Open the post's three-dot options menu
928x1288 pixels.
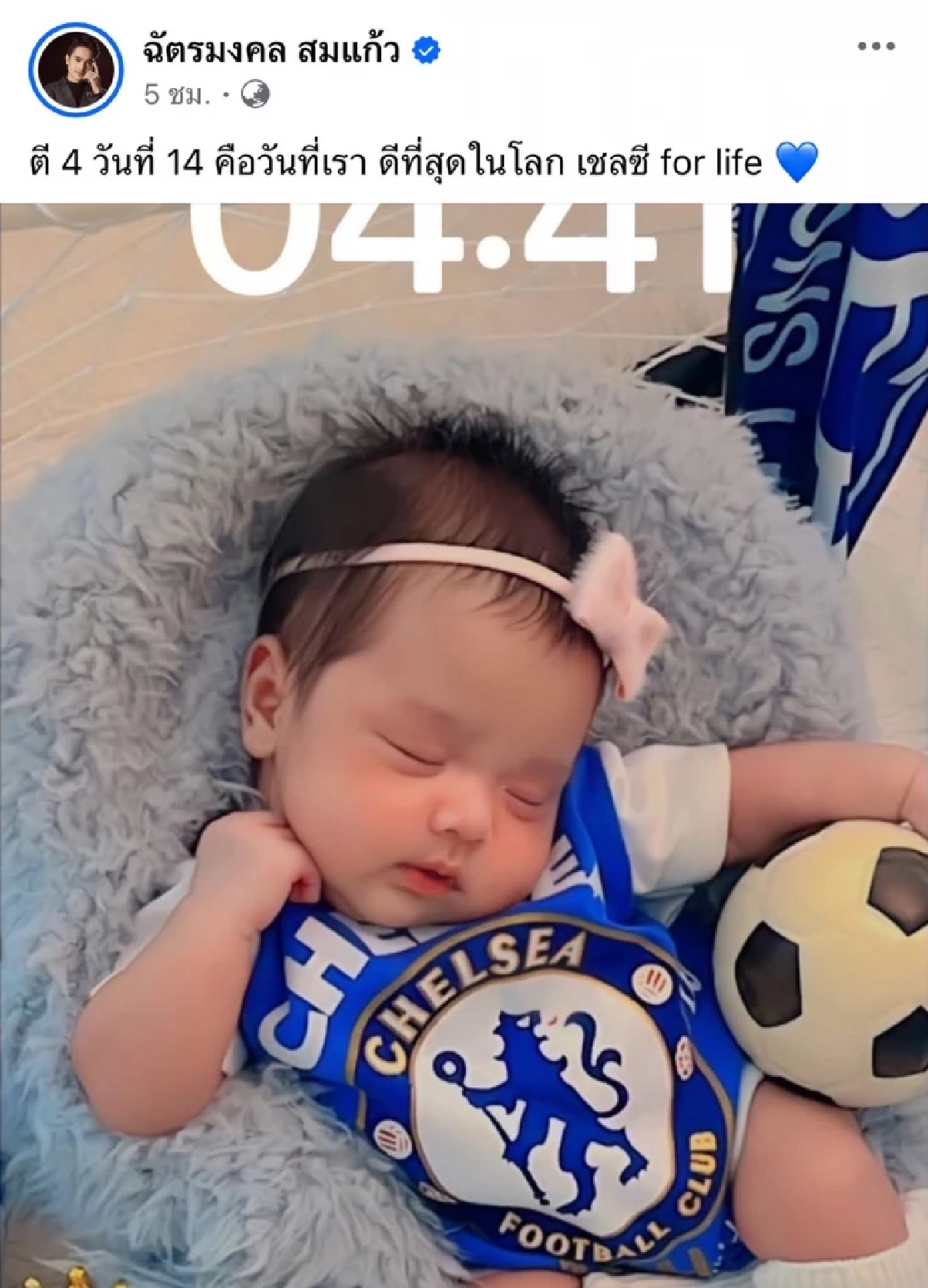876,47
